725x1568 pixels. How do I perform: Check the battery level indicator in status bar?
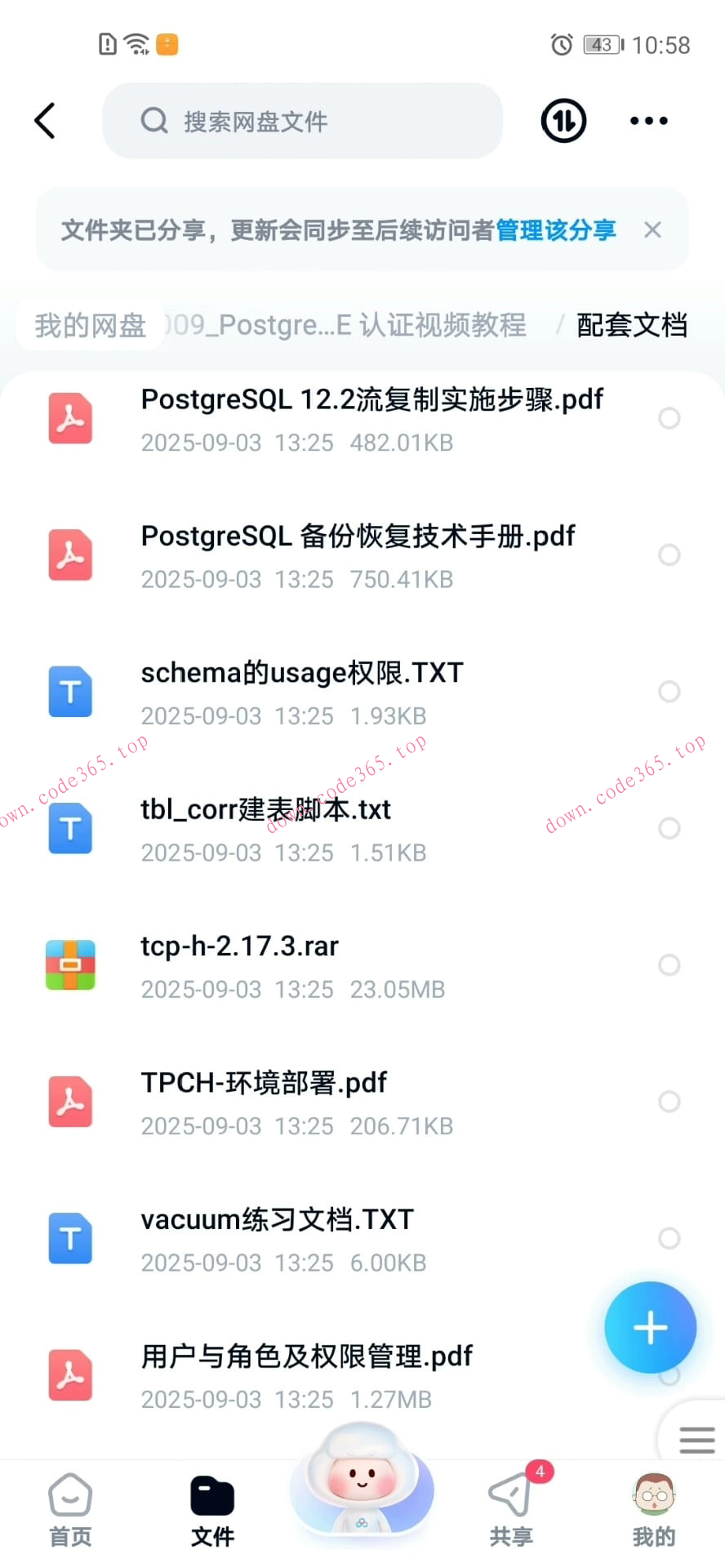tap(602, 44)
